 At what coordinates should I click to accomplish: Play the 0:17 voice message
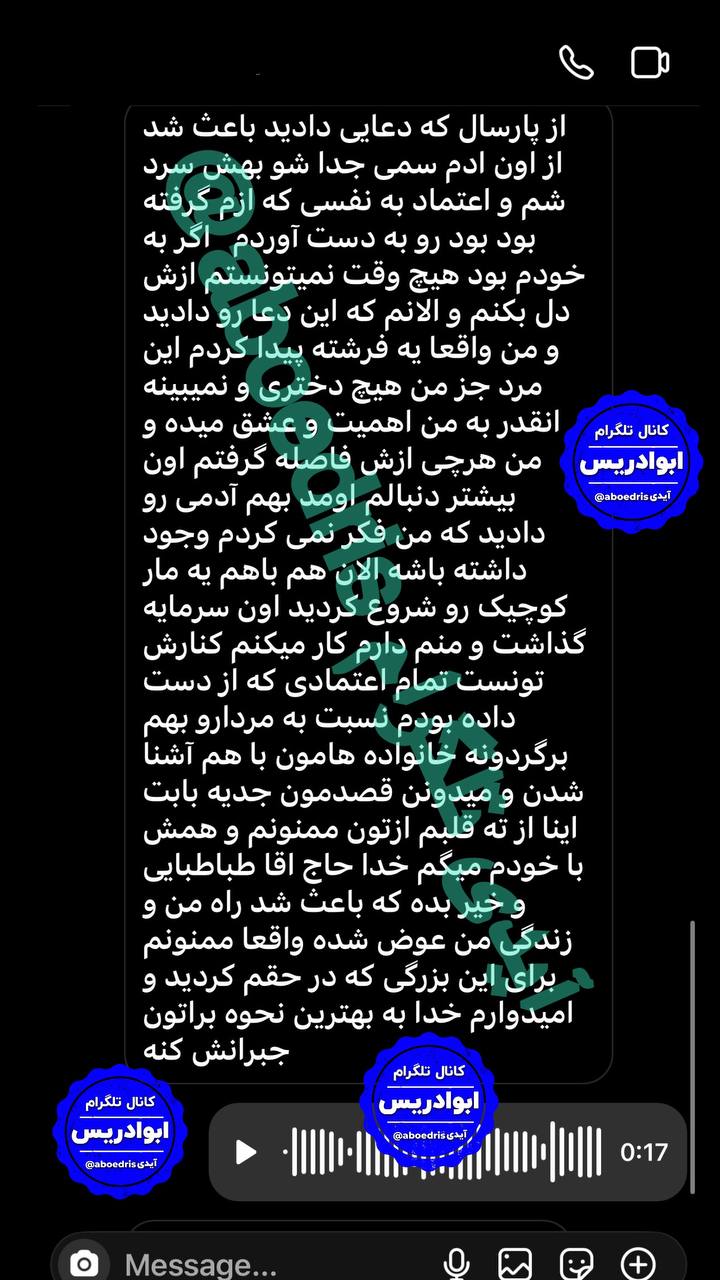pos(246,1152)
